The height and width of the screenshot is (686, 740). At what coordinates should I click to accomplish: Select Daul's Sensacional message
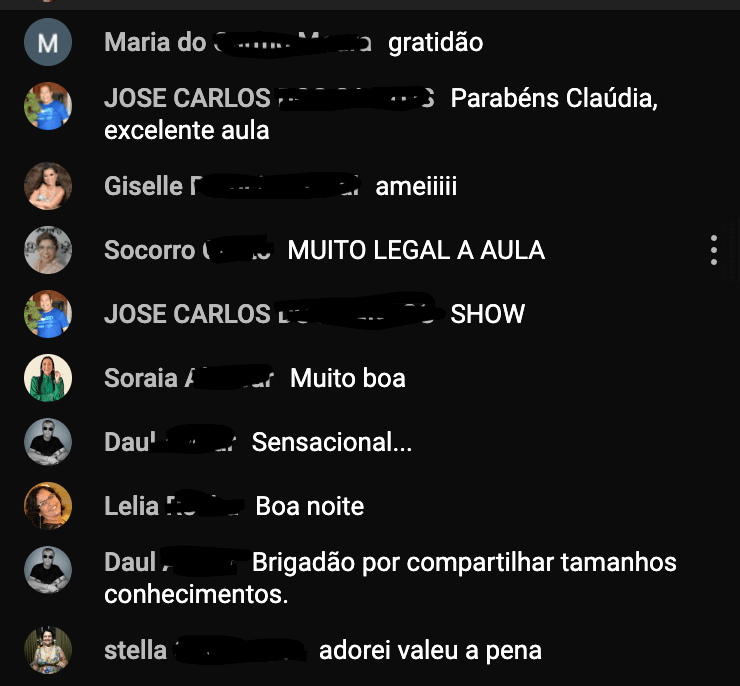pyautogui.click(x=331, y=442)
